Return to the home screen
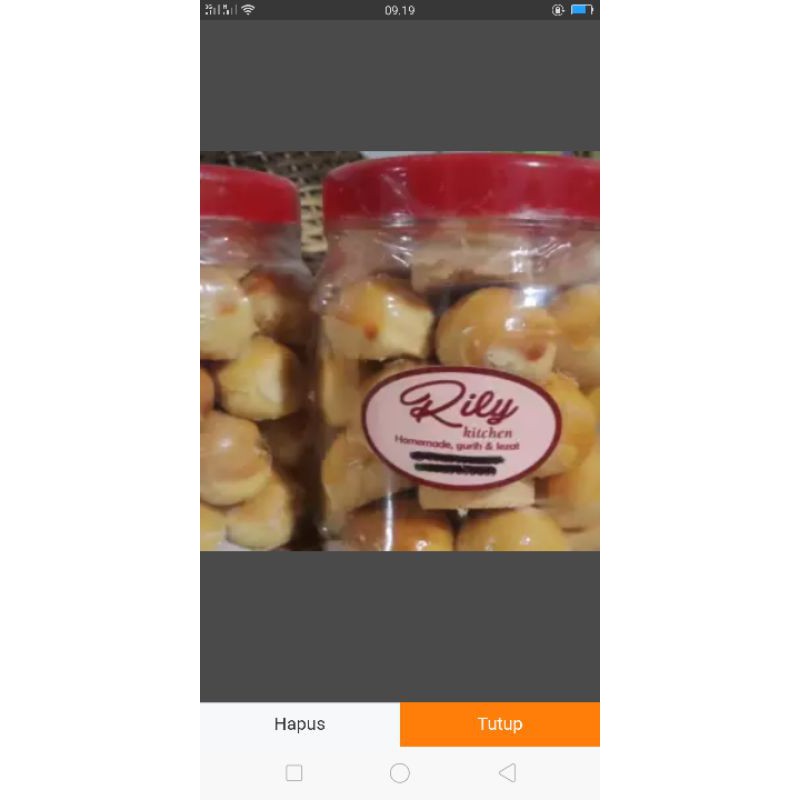 400,772
